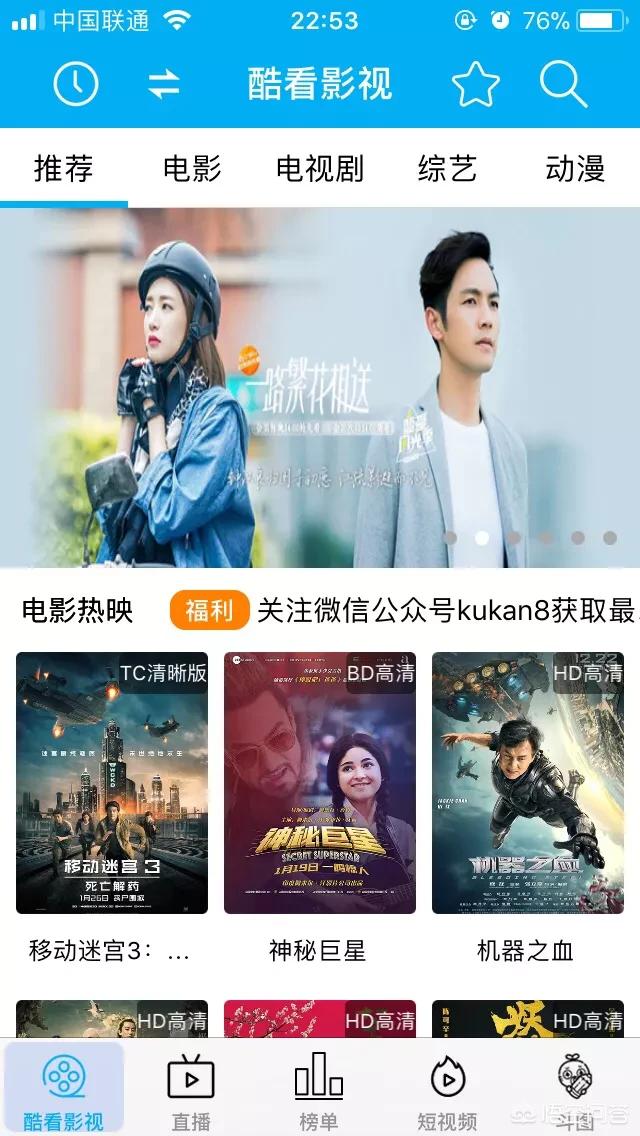Go to the 动漫 tab

(x=575, y=169)
